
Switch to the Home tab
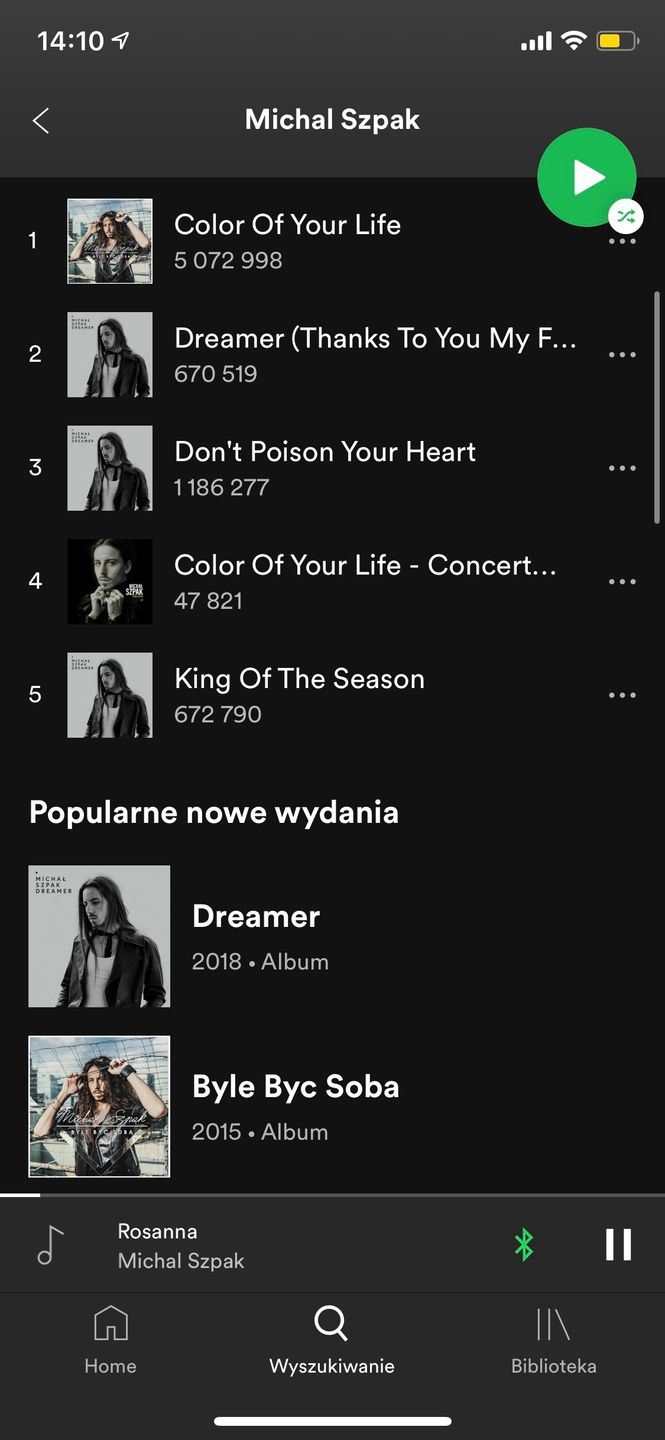click(110, 1340)
